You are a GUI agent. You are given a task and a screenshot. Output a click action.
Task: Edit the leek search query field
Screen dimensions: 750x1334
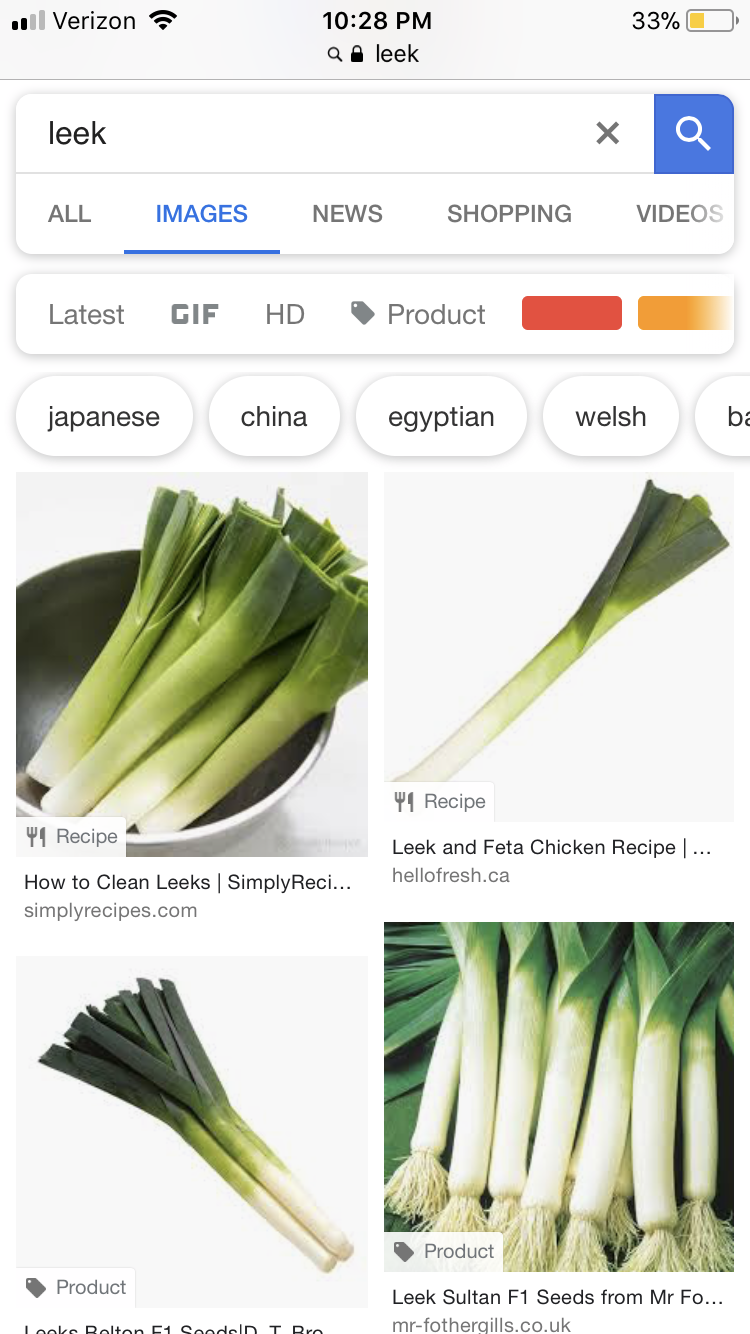click(300, 133)
